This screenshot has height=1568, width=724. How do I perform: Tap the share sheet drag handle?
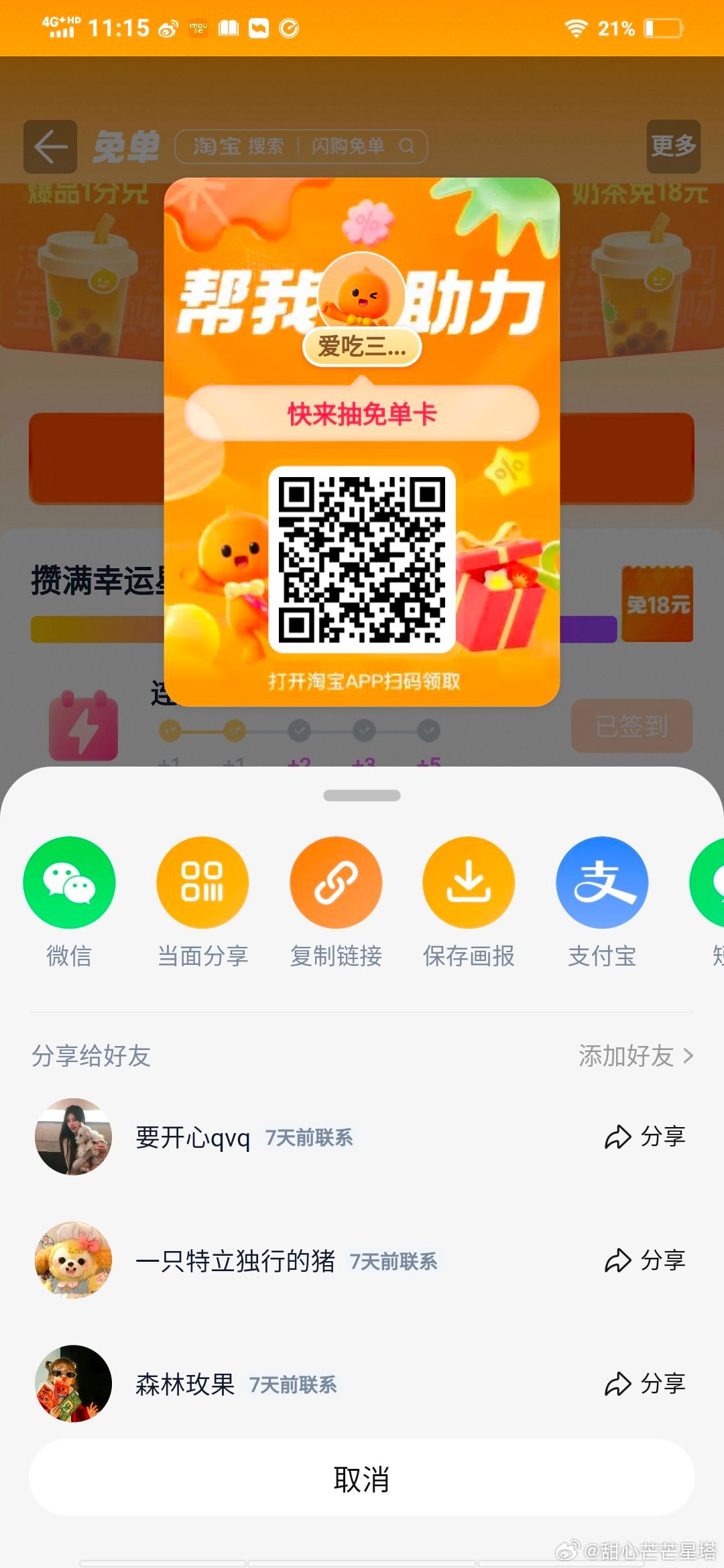point(362,795)
